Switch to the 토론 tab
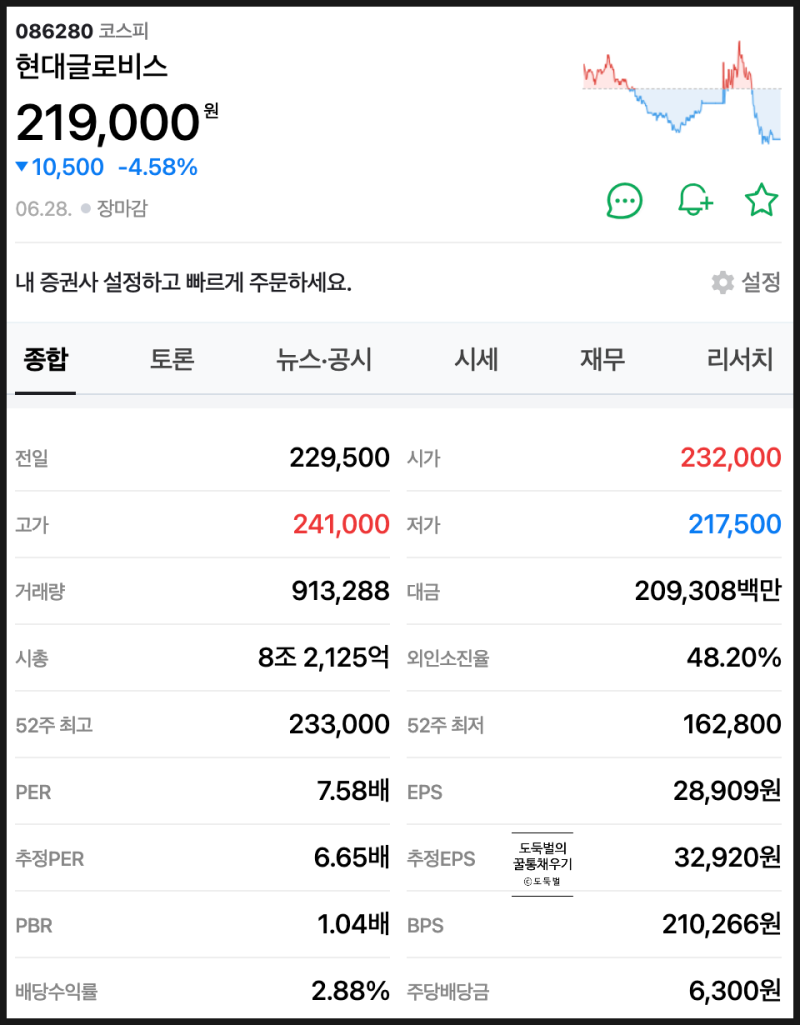 pyautogui.click(x=173, y=359)
